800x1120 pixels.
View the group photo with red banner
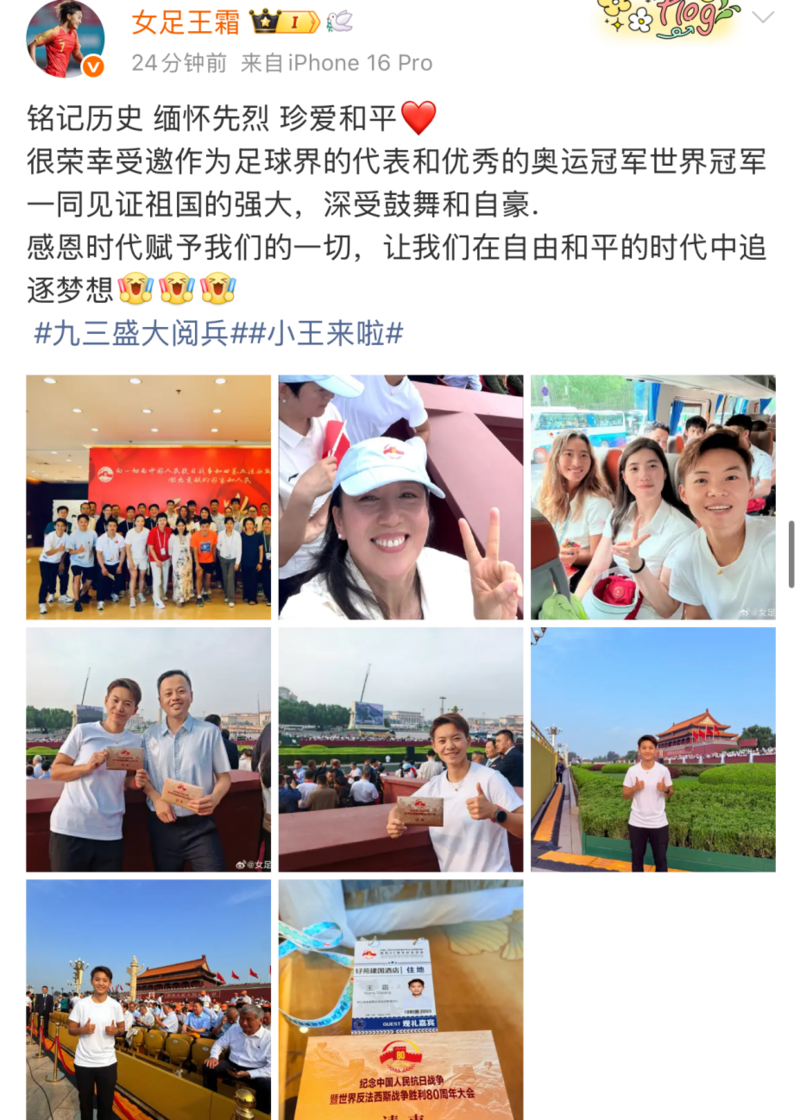click(x=148, y=497)
